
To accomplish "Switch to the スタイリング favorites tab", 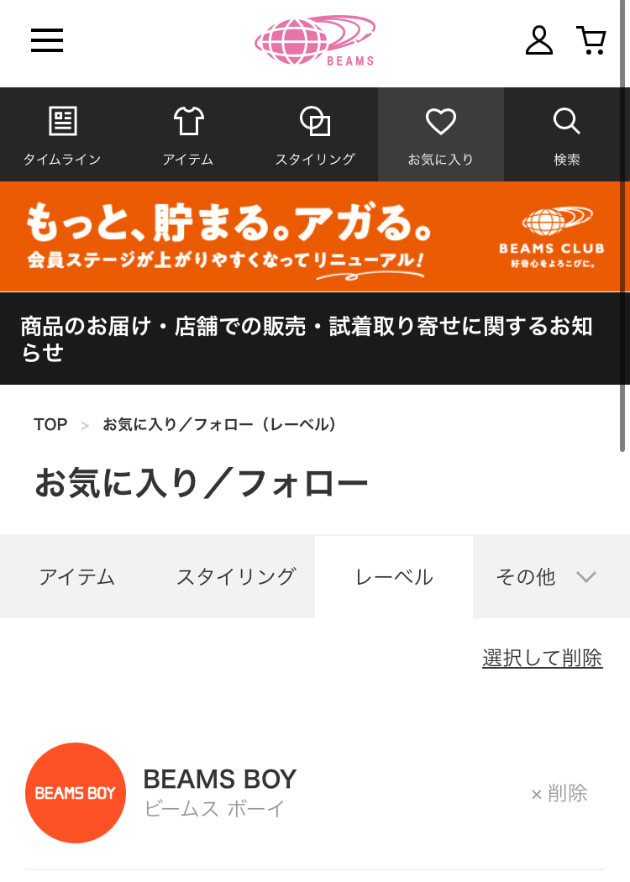I will click(x=236, y=577).
